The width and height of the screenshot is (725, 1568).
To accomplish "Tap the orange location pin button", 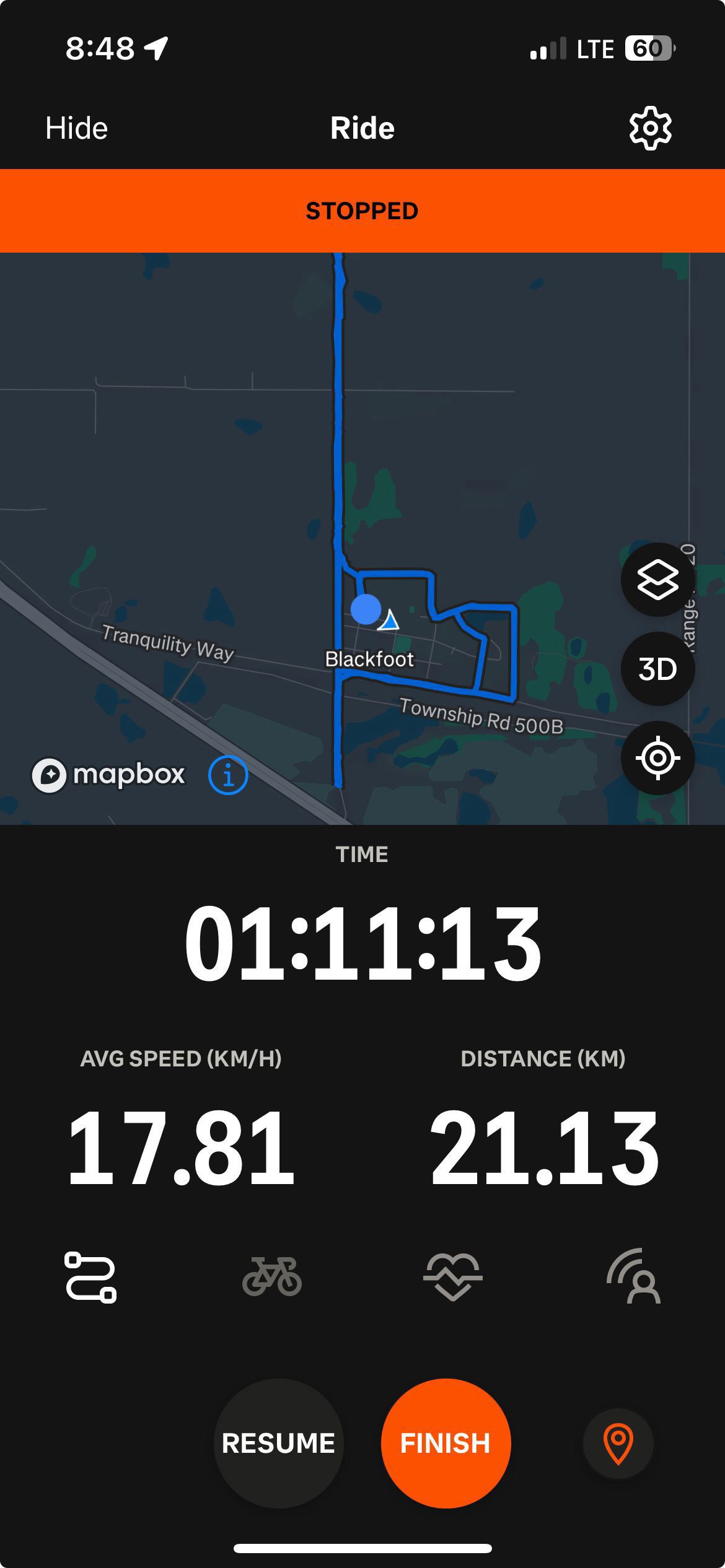I will point(618,1444).
